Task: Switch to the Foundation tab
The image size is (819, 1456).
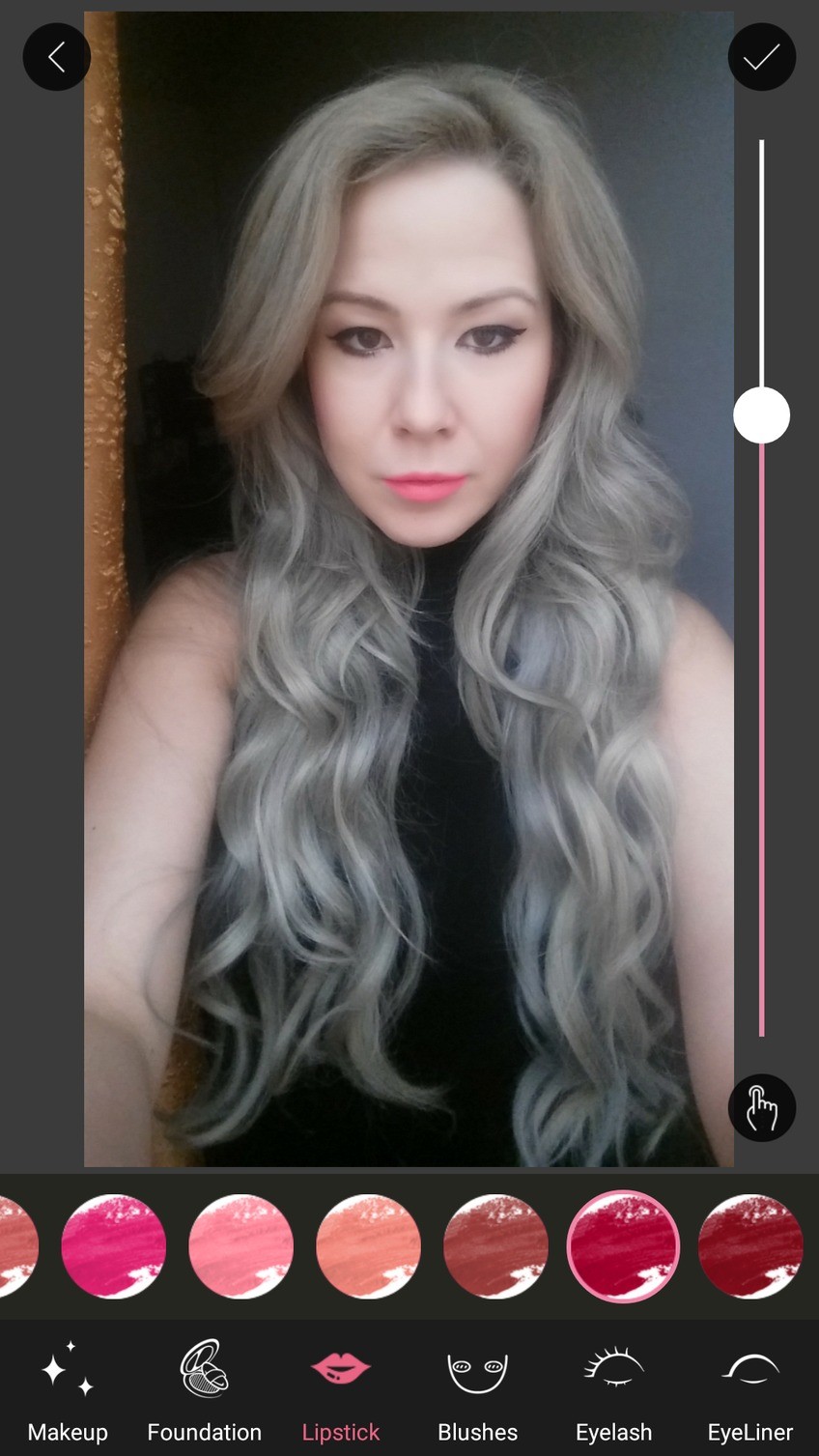Action: click(x=204, y=1388)
